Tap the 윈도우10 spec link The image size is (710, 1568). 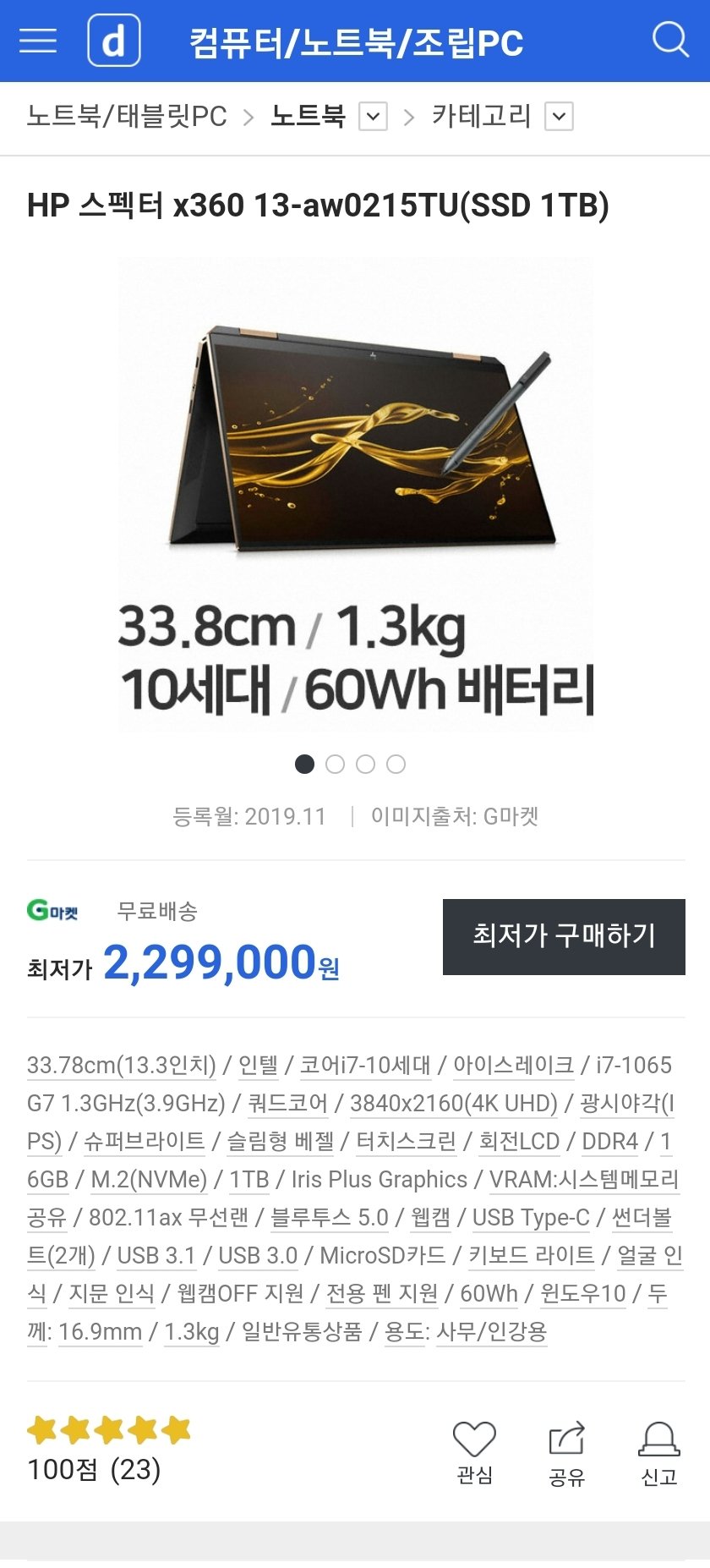tap(583, 1293)
